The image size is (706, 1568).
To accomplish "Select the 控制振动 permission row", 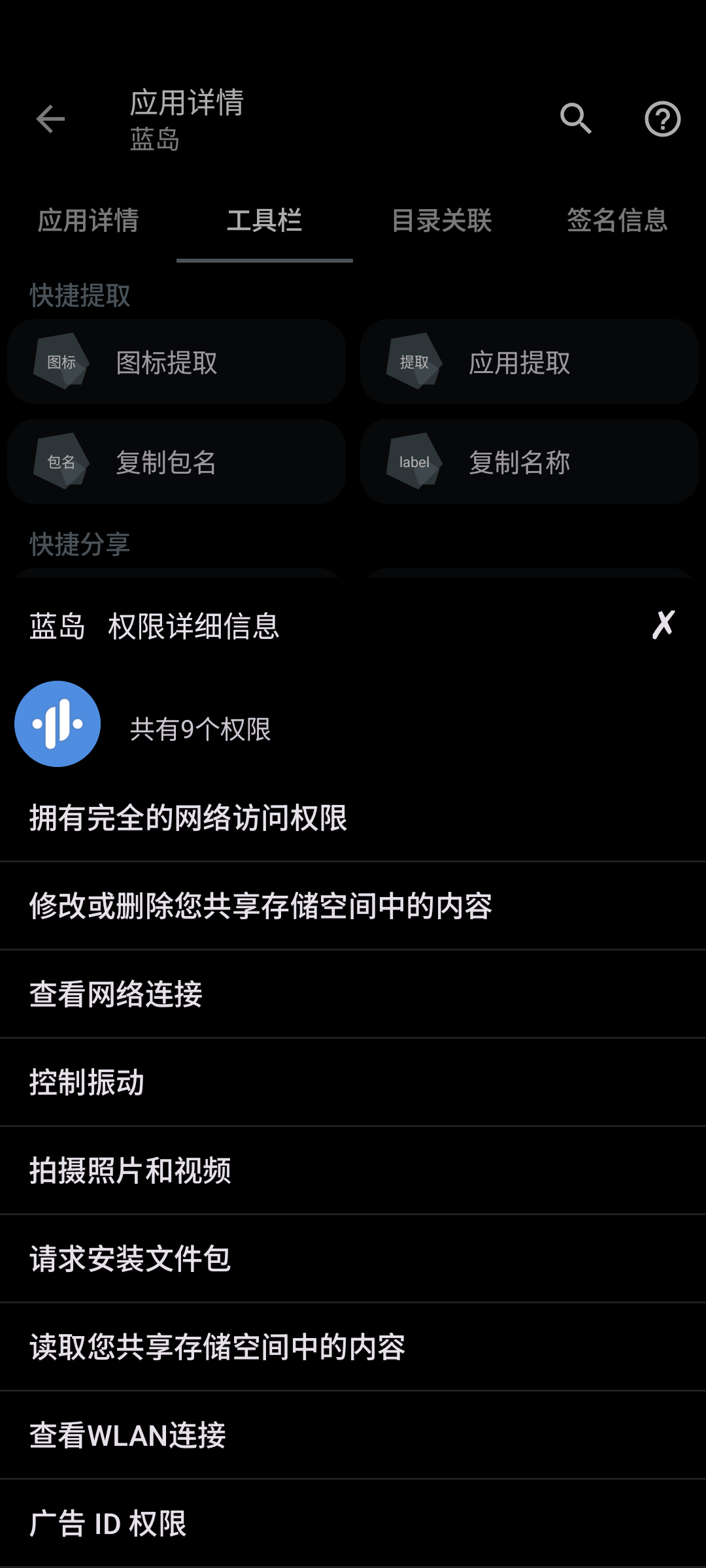I will coord(353,1083).
